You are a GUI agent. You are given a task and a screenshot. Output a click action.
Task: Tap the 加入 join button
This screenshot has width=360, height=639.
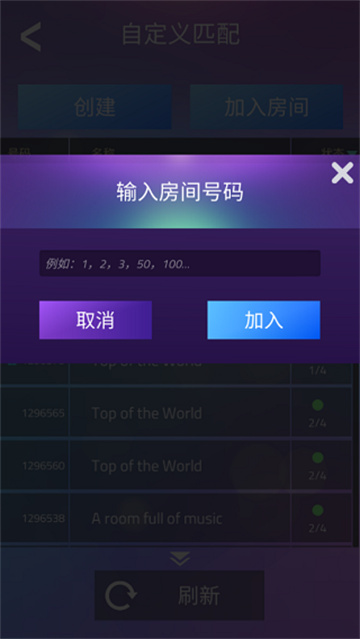(264, 320)
